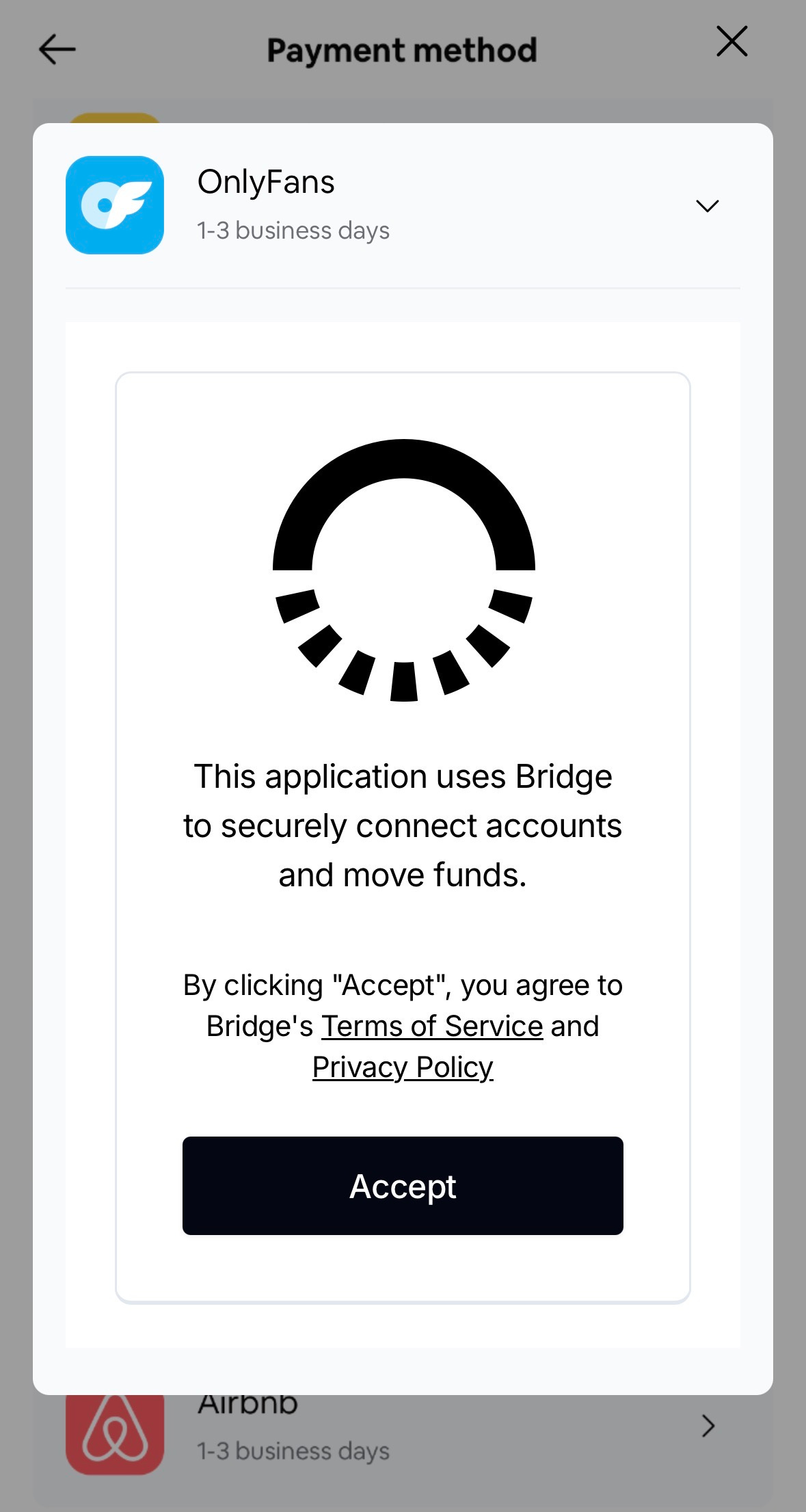Screen dimensions: 806x1512
Task: Collapse the OnlyFans payment option
Action: [707, 206]
